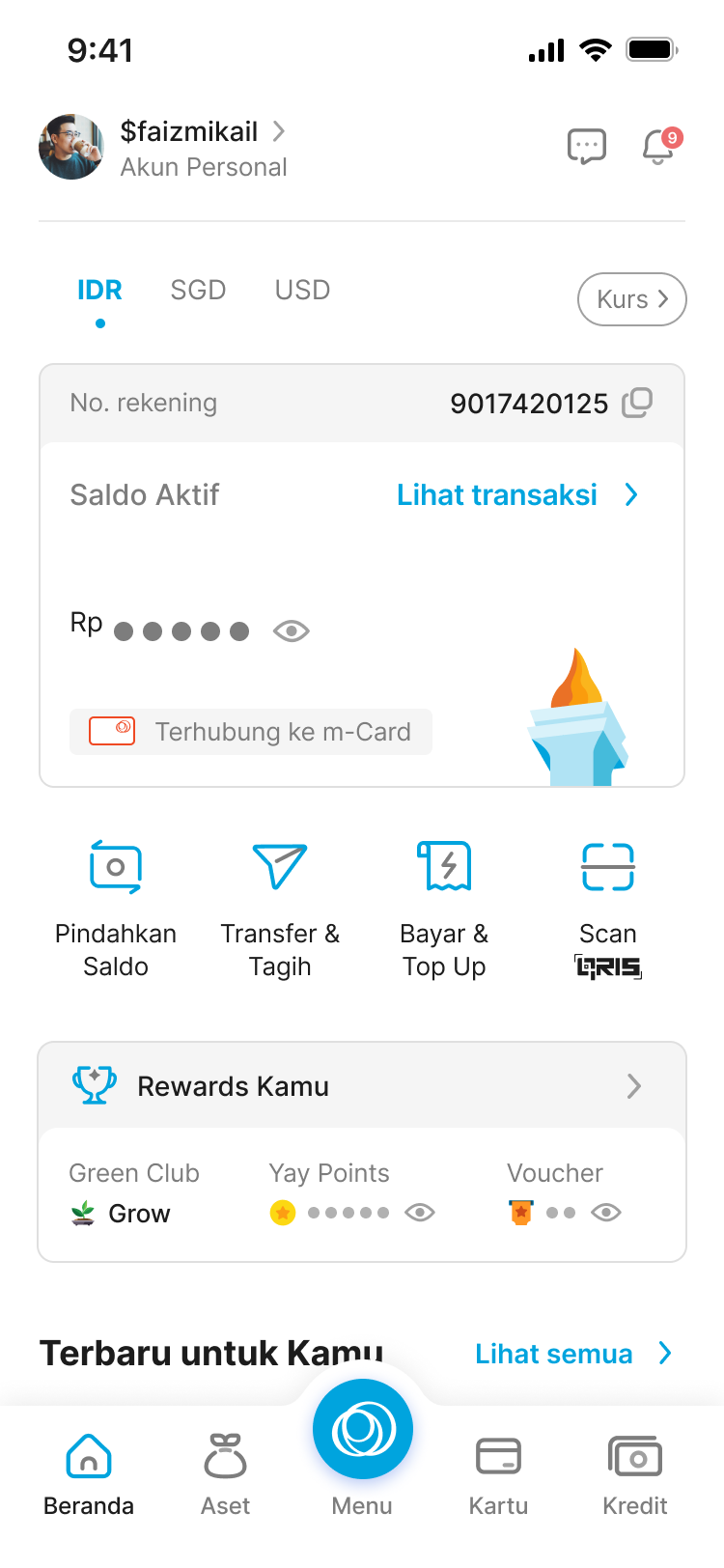This screenshot has height=1568, width=724.
Task: Copy account number 9017420125
Action: coord(637,403)
